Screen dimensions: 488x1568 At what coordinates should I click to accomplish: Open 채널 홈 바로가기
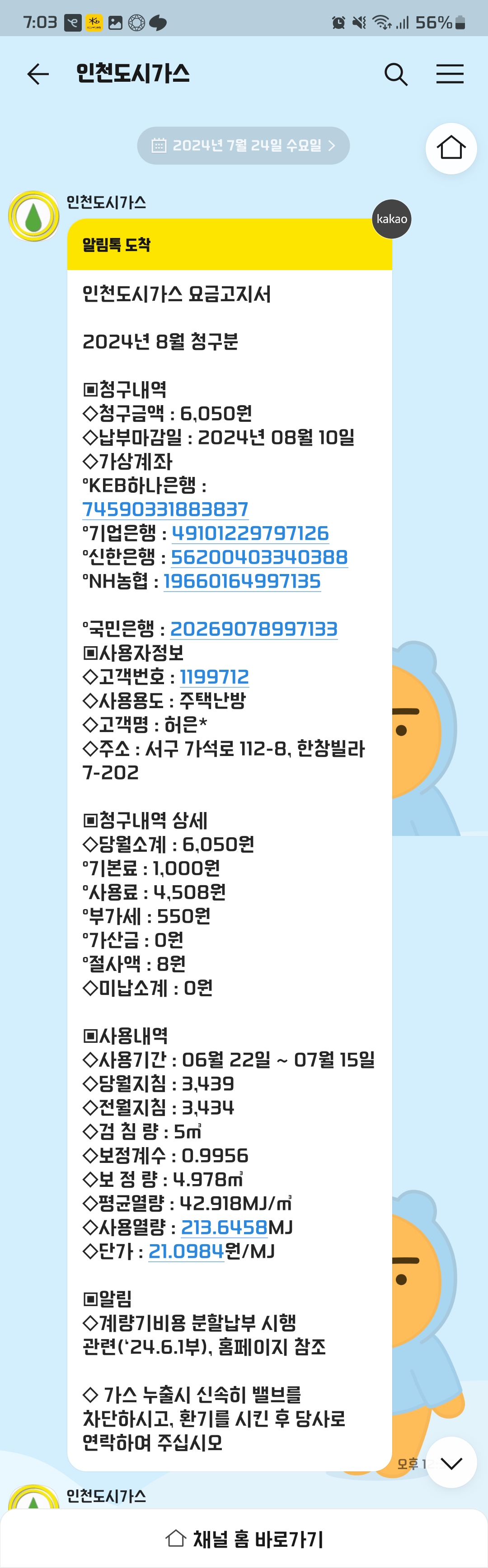(x=244, y=1539)
